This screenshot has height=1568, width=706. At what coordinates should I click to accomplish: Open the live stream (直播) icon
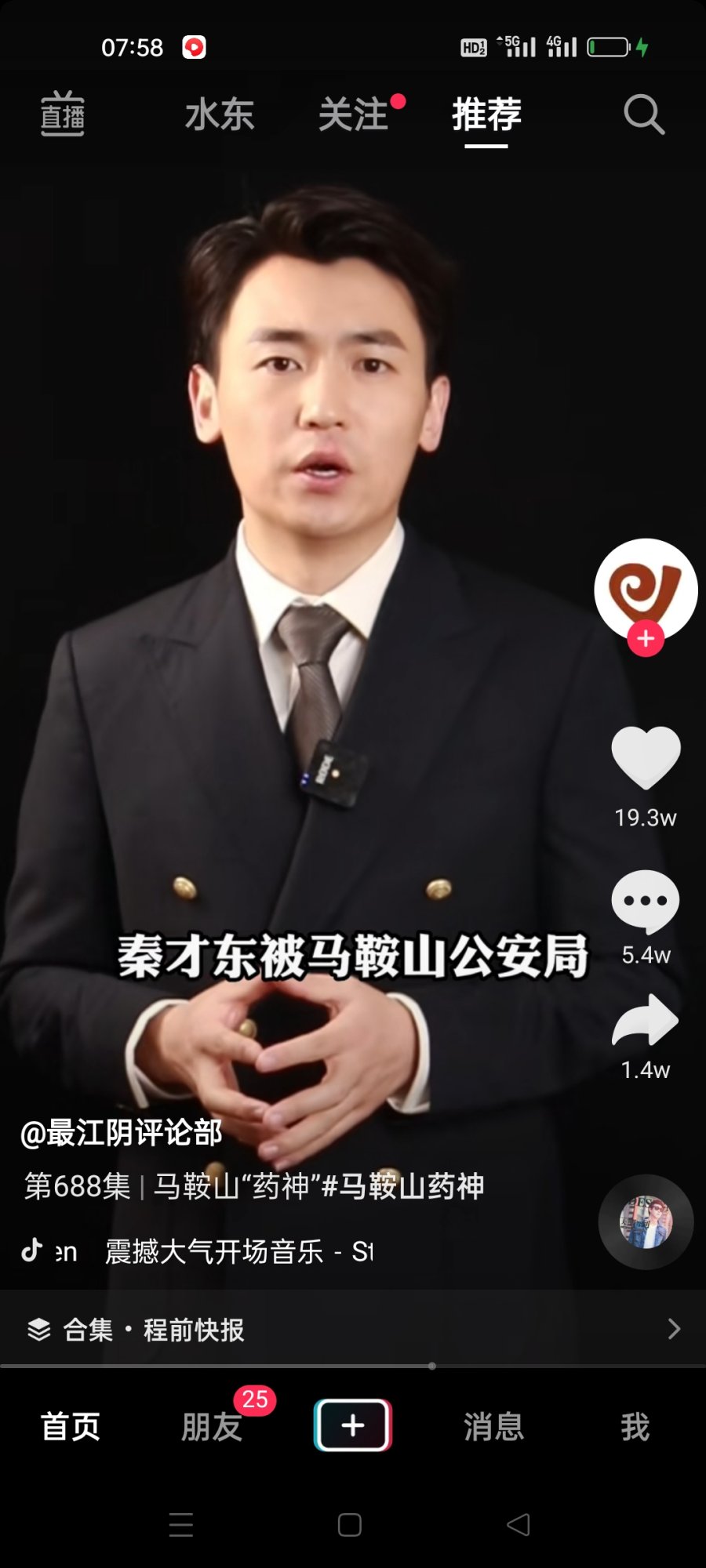pyautogui.click(x=63, y=114)
